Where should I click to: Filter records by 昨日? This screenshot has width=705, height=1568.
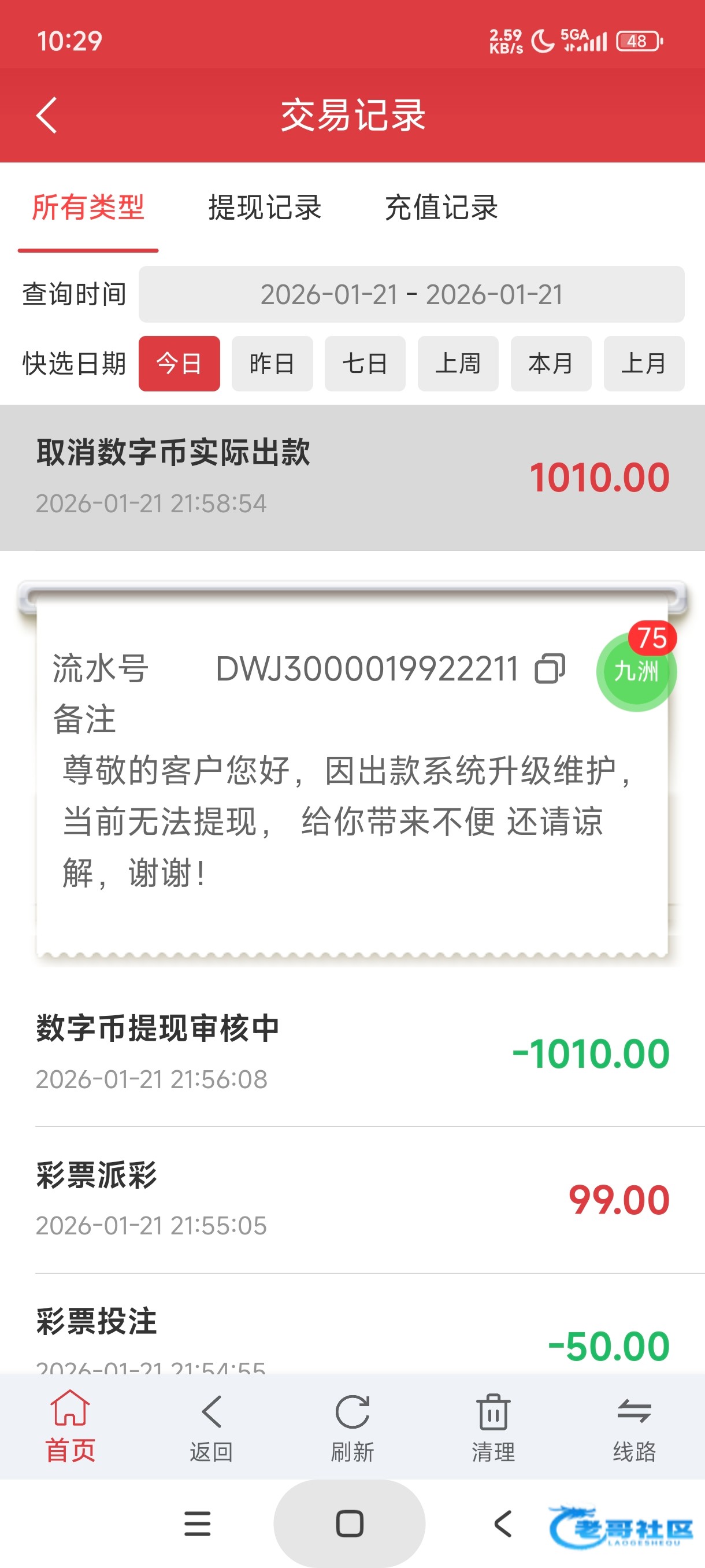pos(272,364)
